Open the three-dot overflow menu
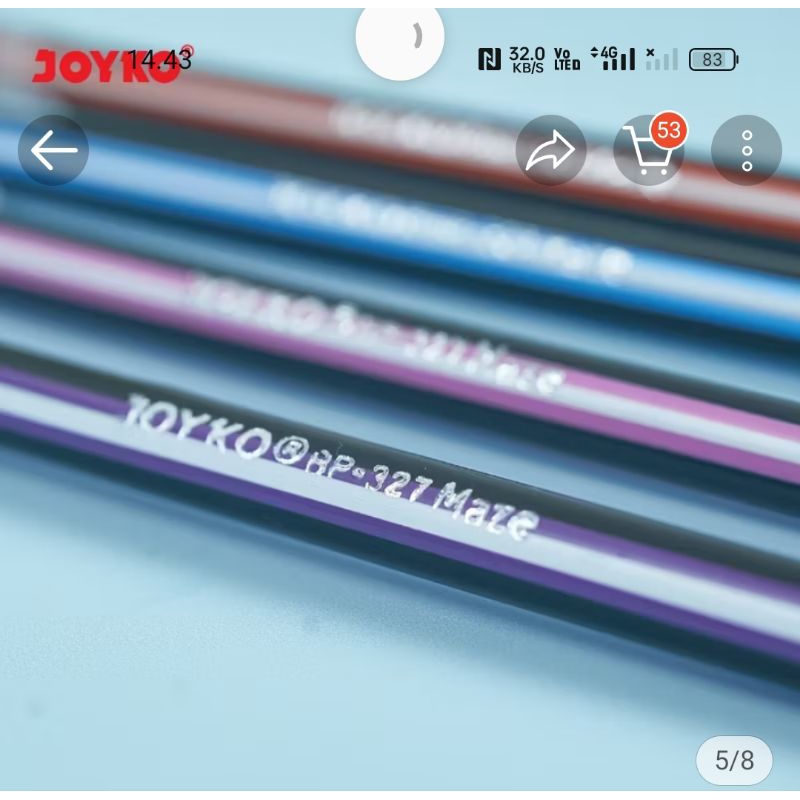Screen dimensions: 800x800 pos(746,151)
